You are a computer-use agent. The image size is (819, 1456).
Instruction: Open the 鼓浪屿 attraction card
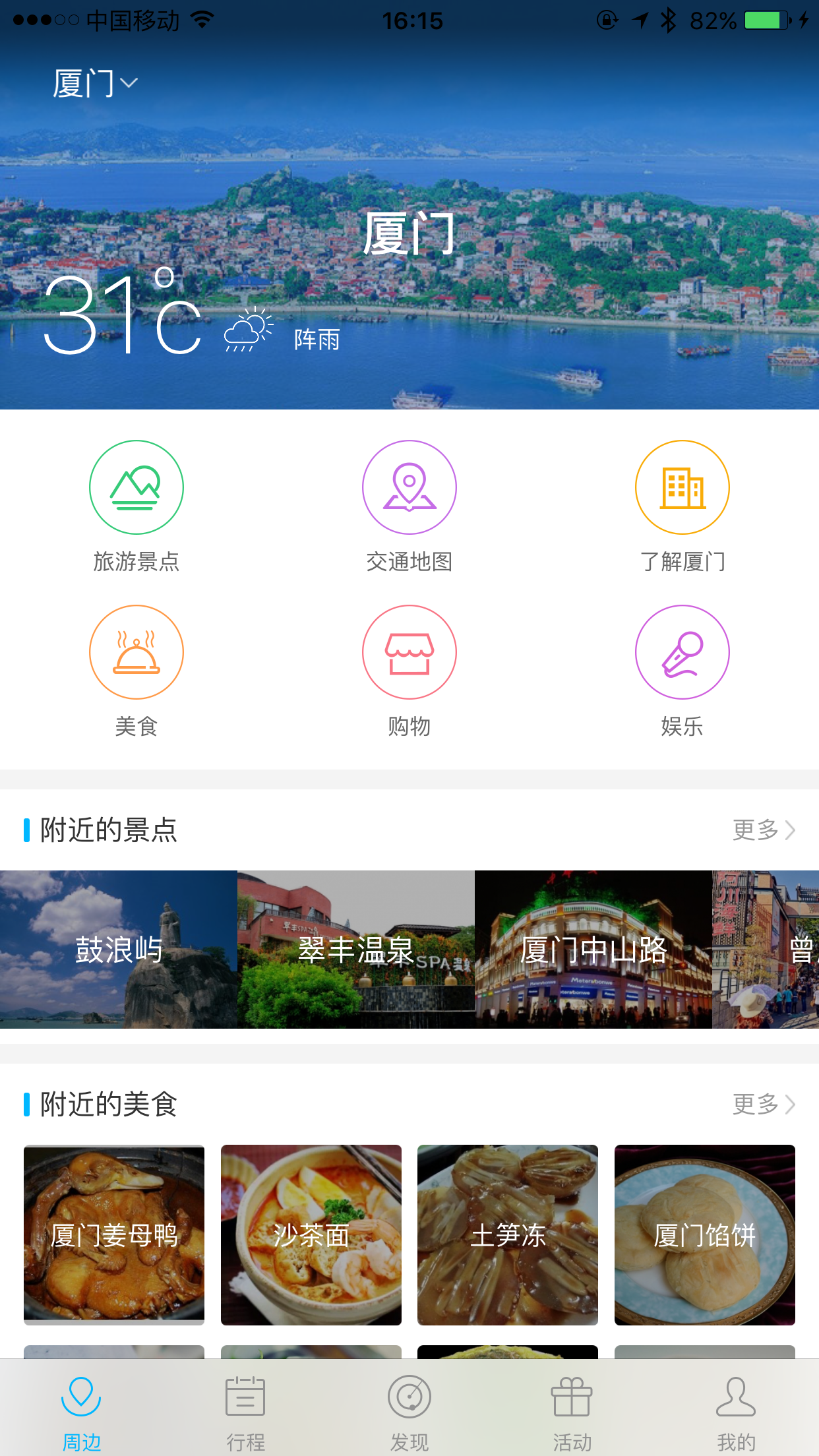point(117,950)
